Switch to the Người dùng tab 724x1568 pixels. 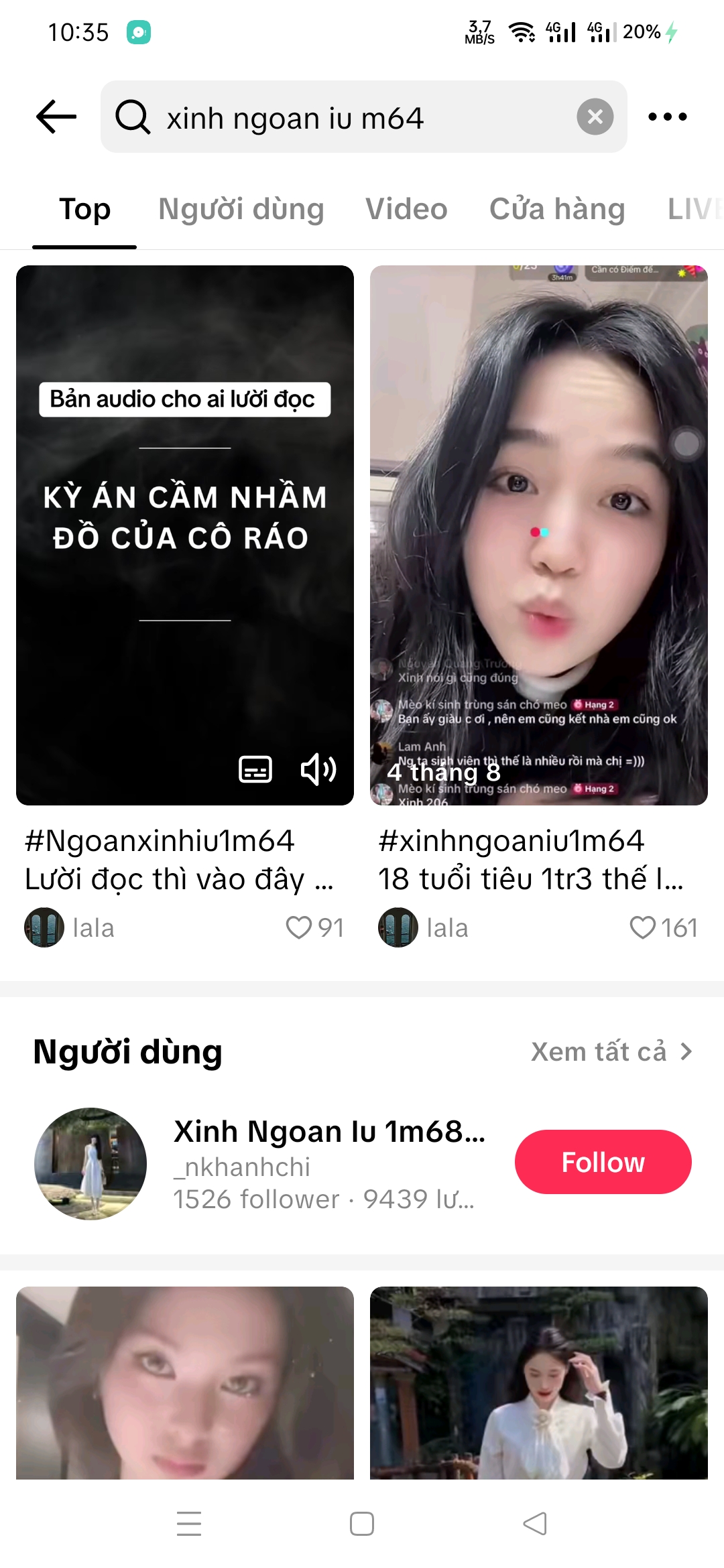coord(241,209)
